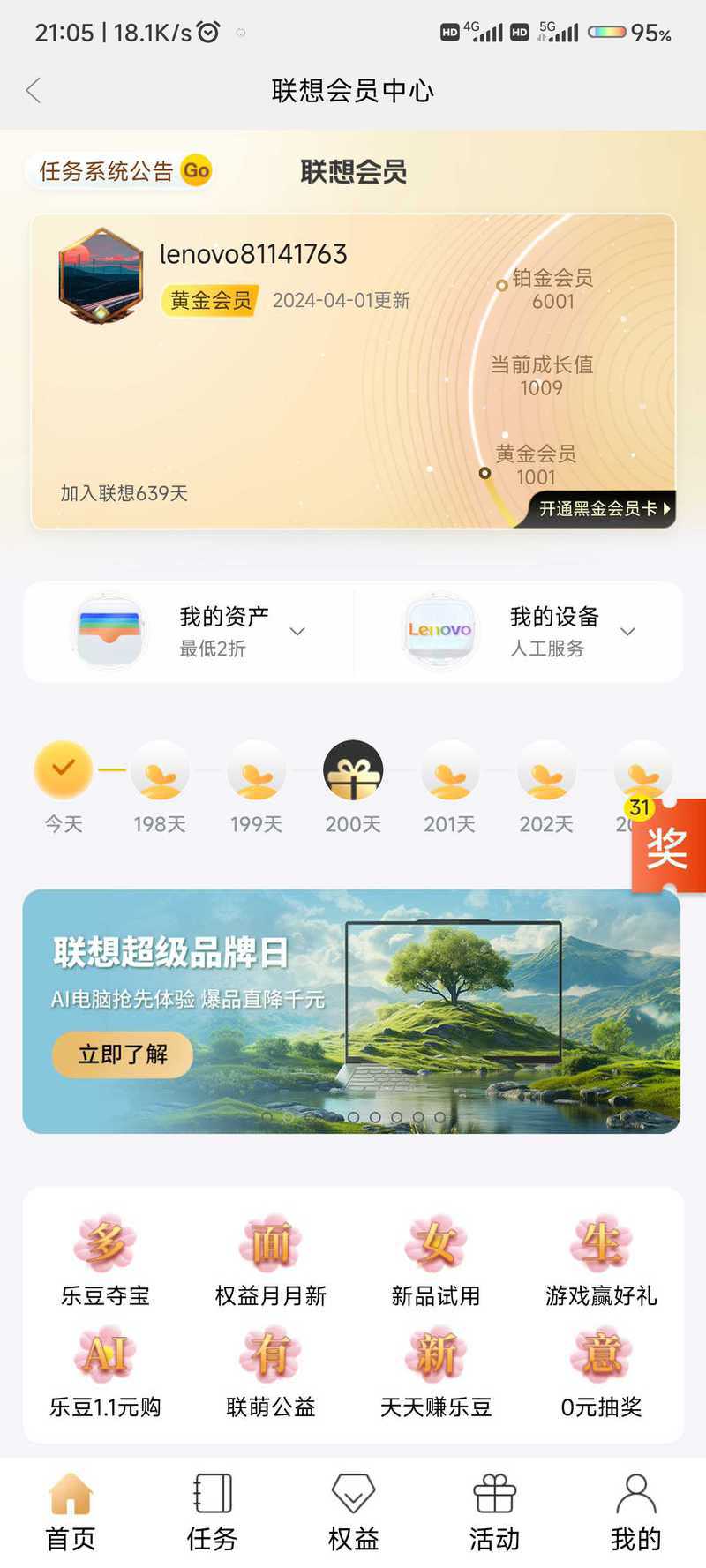Open 新品试用
706x1568 pixels.
[436, 1260]
